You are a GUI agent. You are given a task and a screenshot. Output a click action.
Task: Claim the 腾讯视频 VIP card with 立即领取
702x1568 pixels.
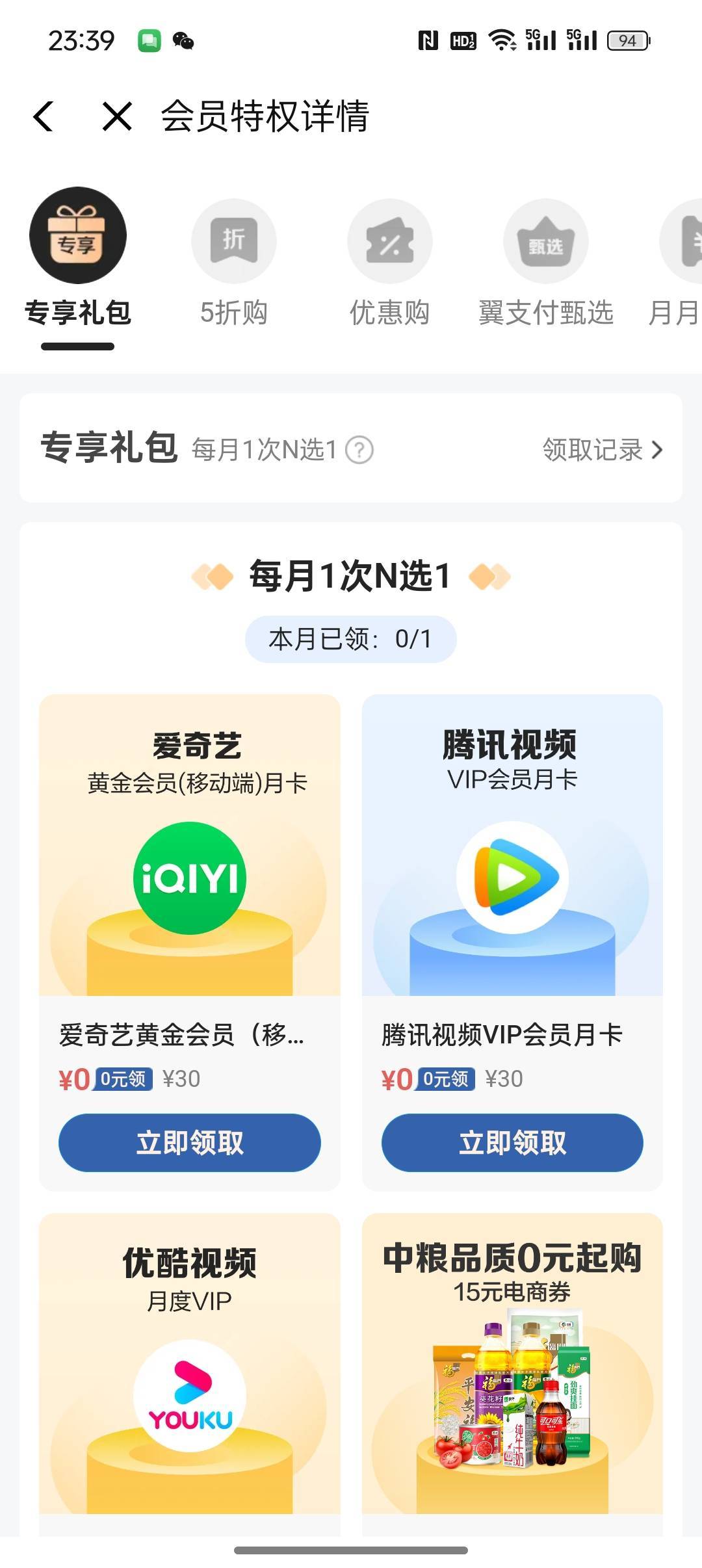[512, 1142]
